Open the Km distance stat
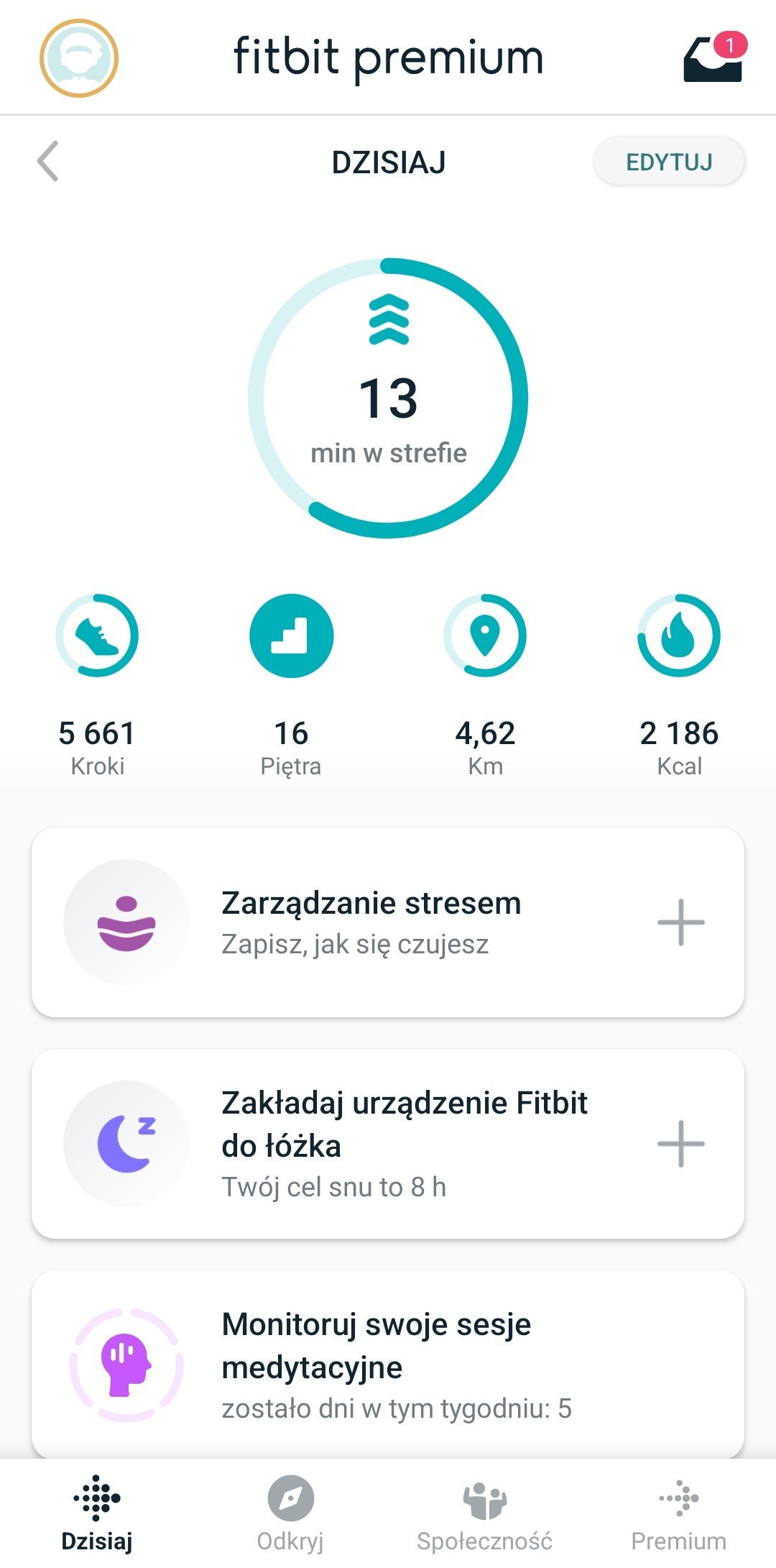 (485, 686)
